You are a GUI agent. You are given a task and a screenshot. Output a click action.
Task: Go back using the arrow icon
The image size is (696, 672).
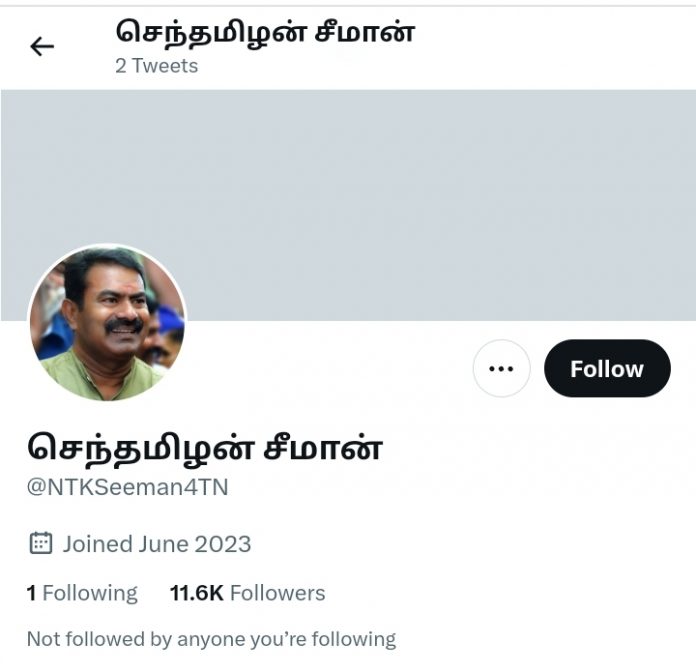click(42, 46)
